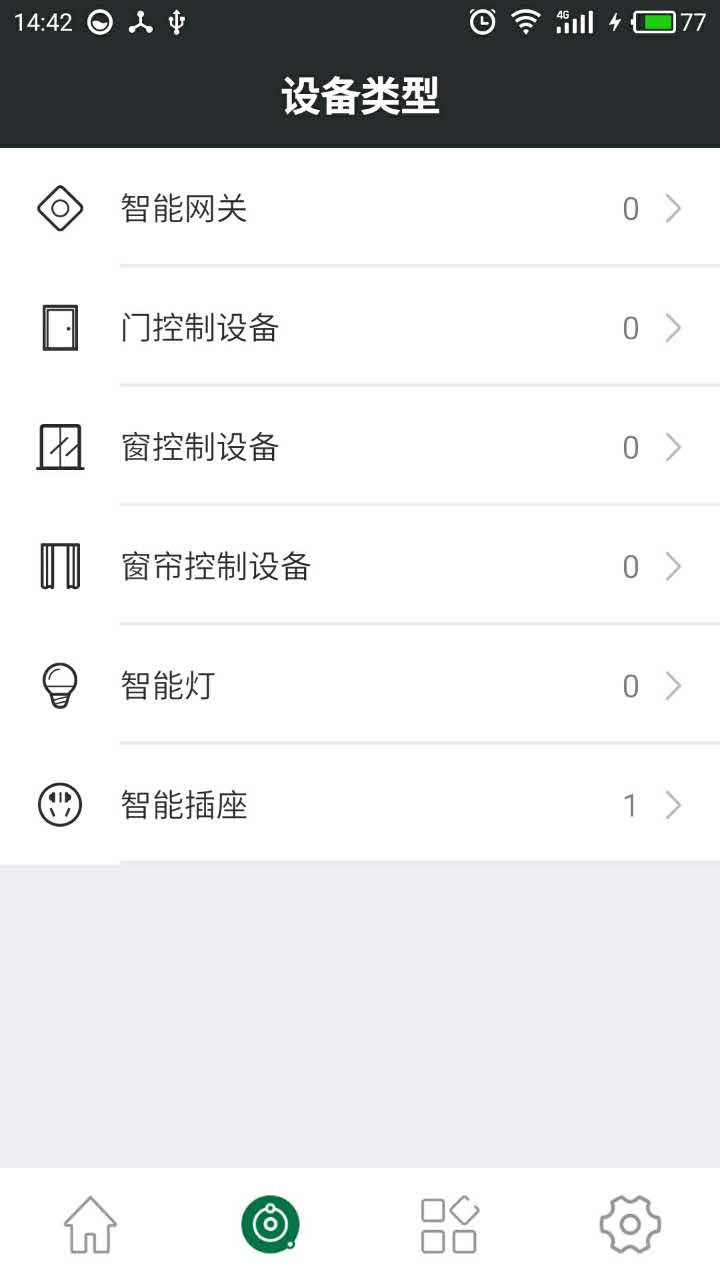The image size is (720, 1280).
Task: Tap the smart socket icon
Action: (x=60, y=805)
